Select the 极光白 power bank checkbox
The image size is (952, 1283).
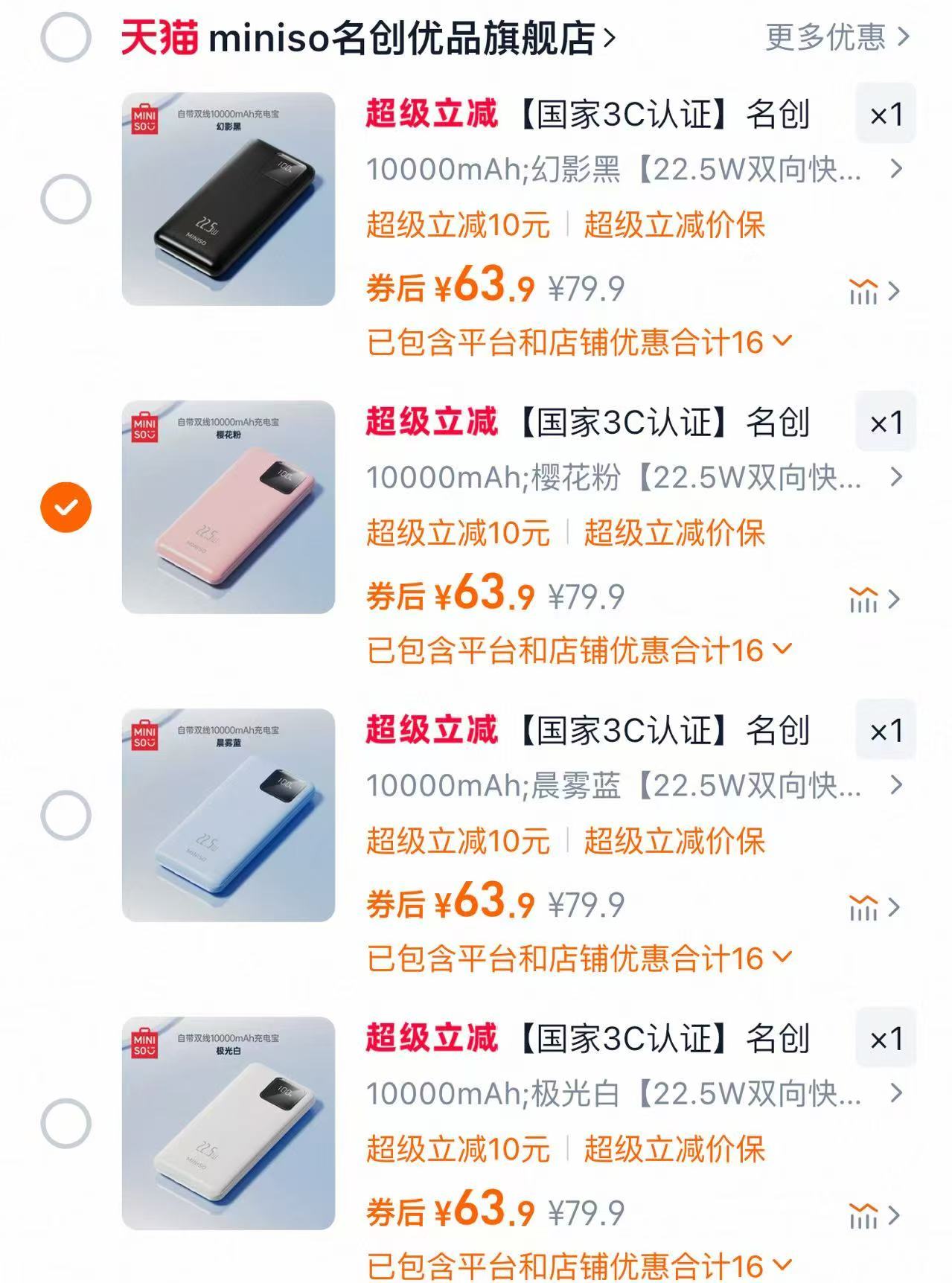coord(66,1124)
